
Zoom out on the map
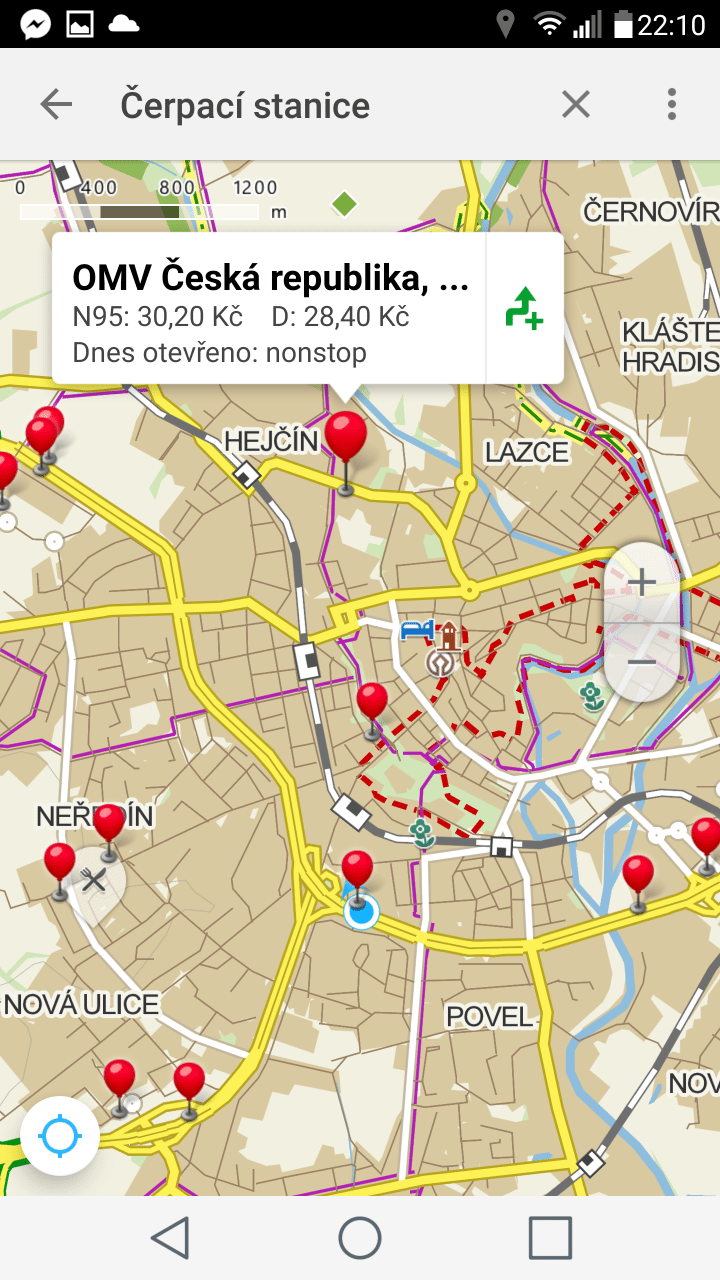pos(641,662)
